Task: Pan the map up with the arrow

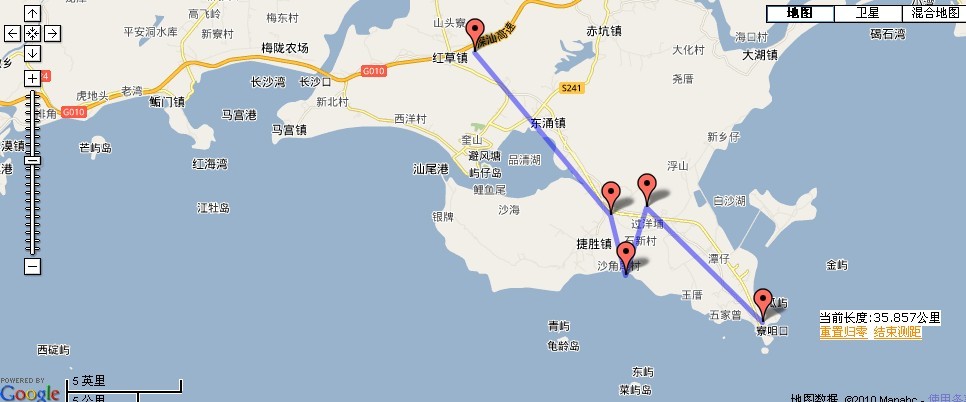Action: [32, 14]
